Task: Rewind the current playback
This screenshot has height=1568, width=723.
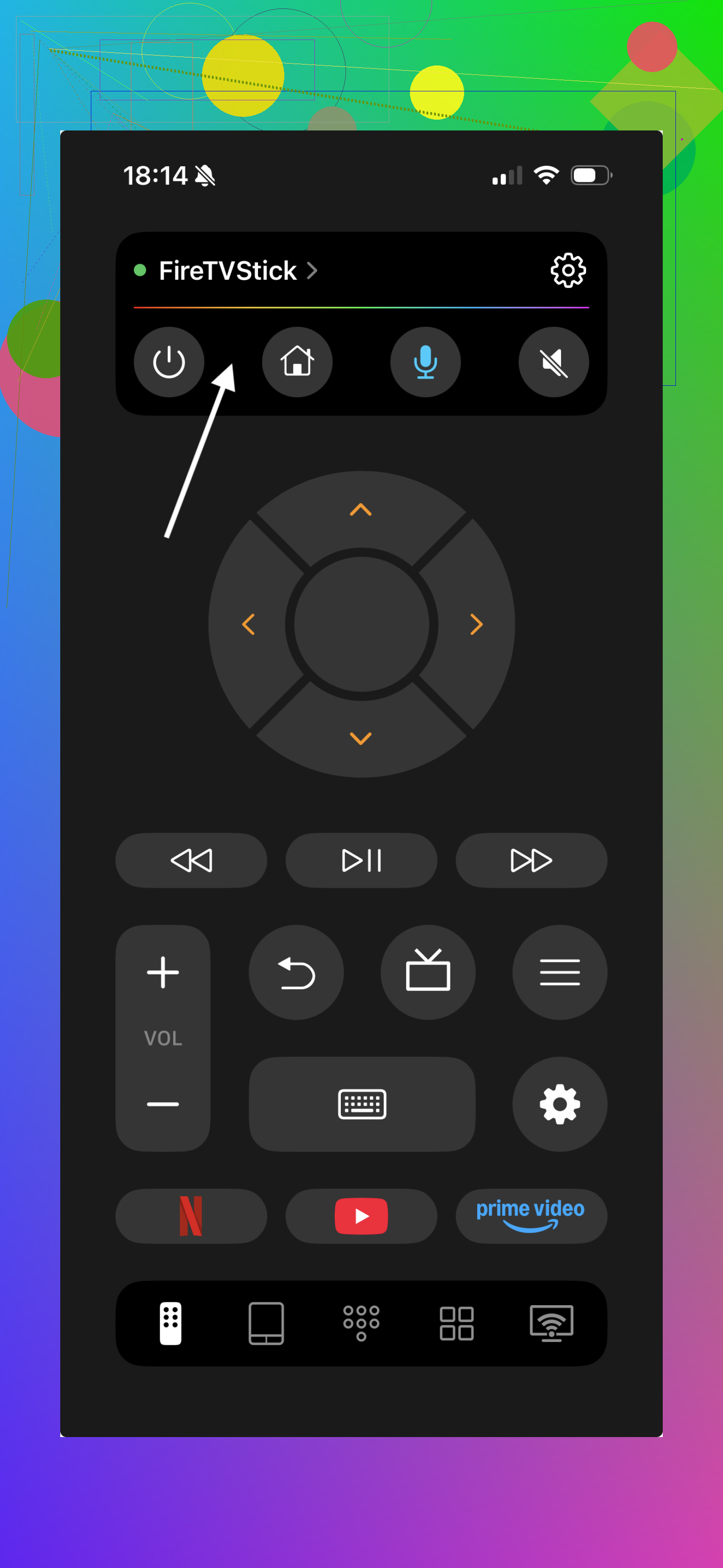Action: point(191,860)
